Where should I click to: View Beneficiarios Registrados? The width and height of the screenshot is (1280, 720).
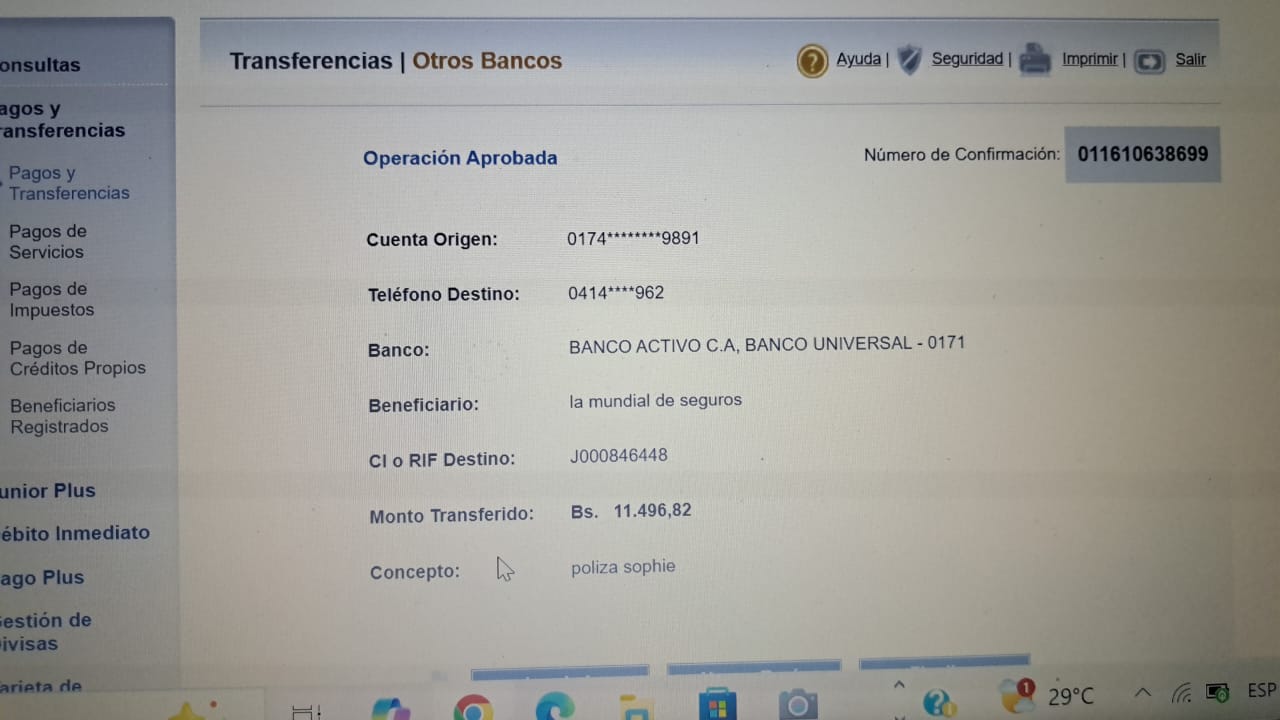pyautogui.click(x=62, y=416)
